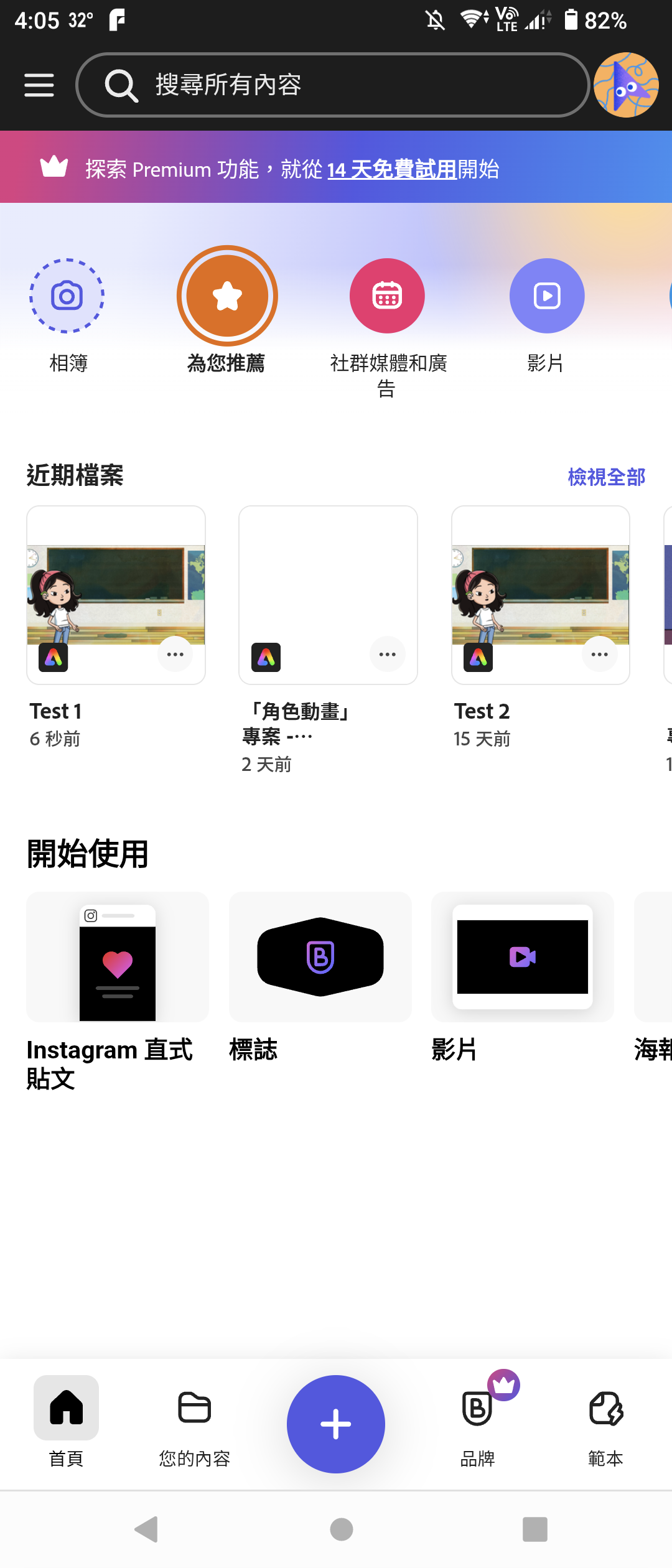Open the 社群媒體和廣告 calendar icon
672x1568 pixels.
(x=387, y=295)
